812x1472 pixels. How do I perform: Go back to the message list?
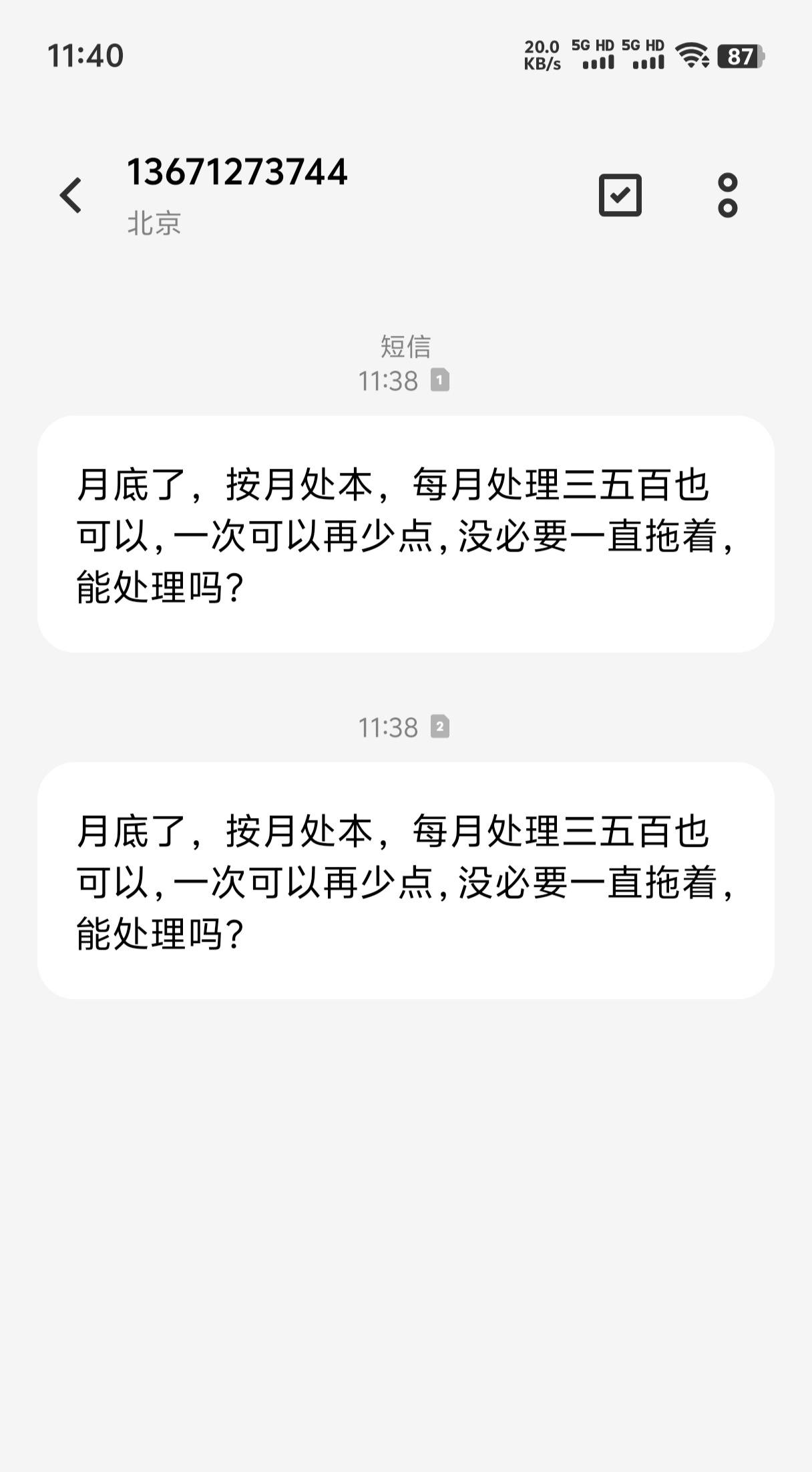70,195
